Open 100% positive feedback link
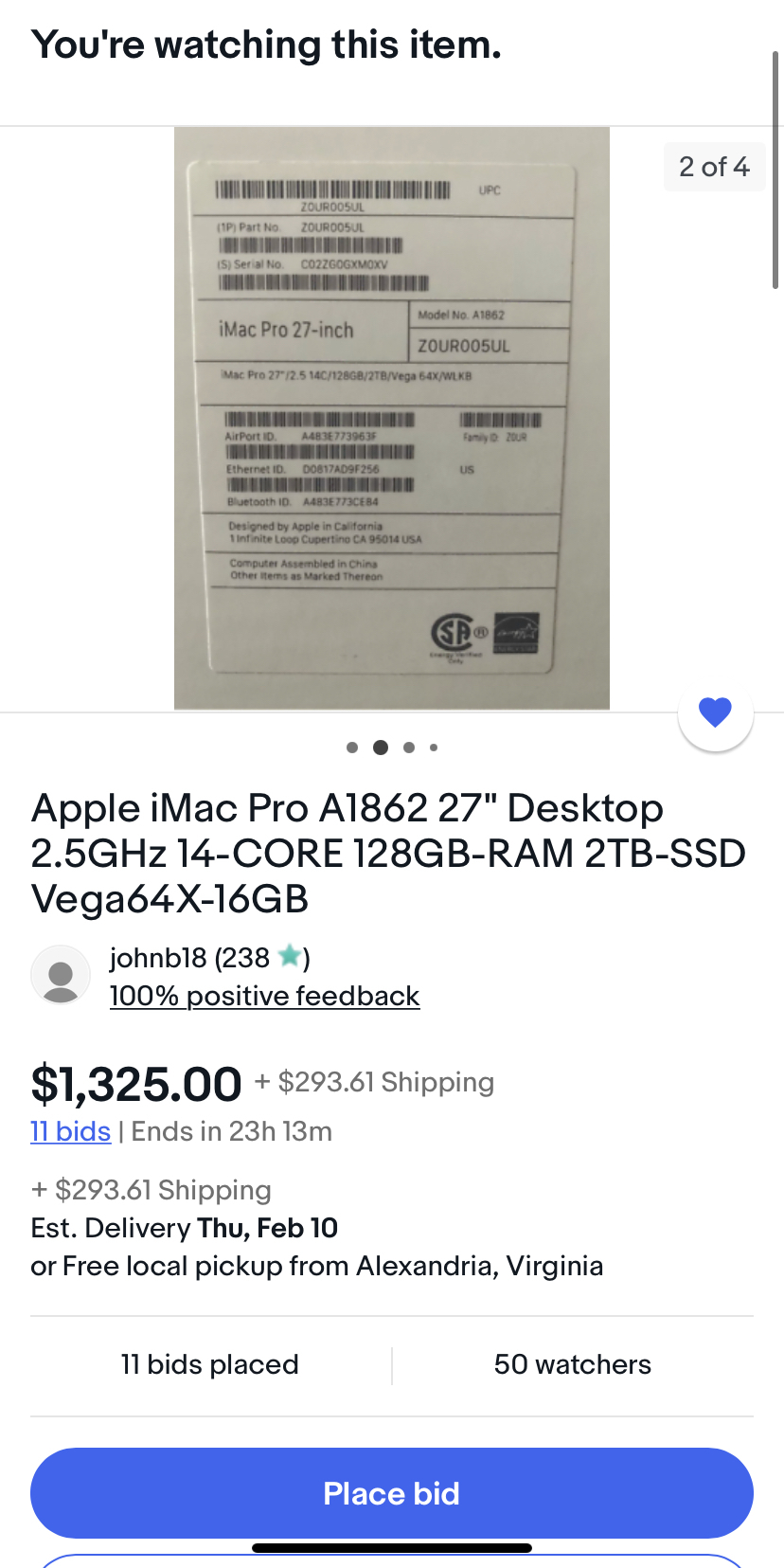 click(x=264, y=996)
